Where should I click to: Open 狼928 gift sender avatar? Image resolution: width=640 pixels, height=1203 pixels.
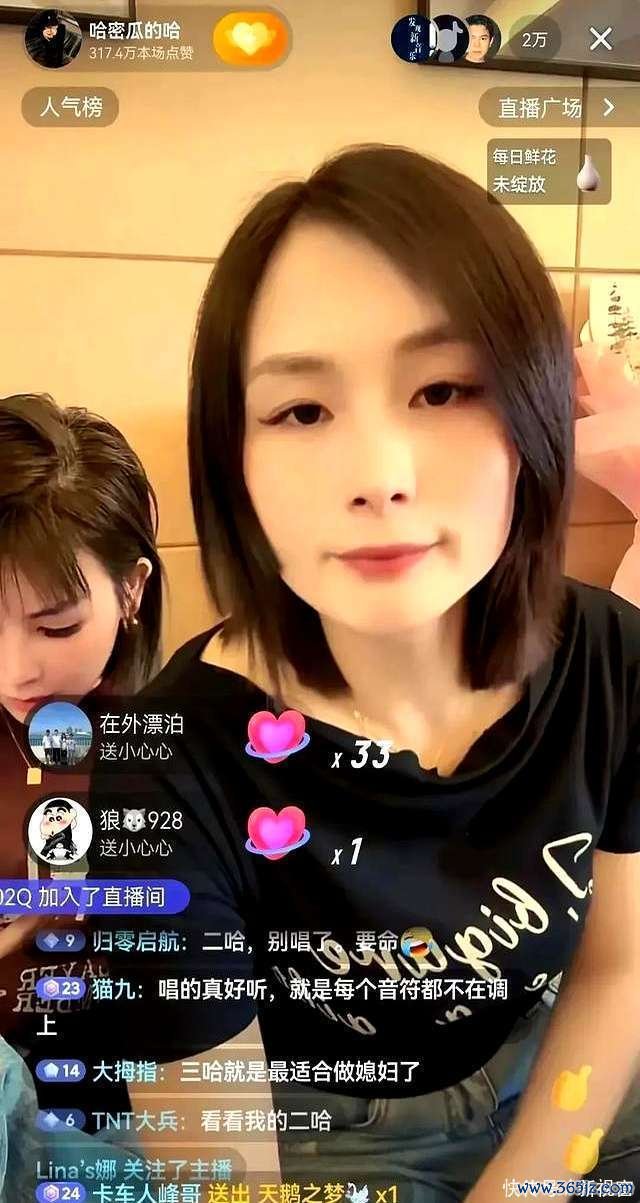coord(59,832)
